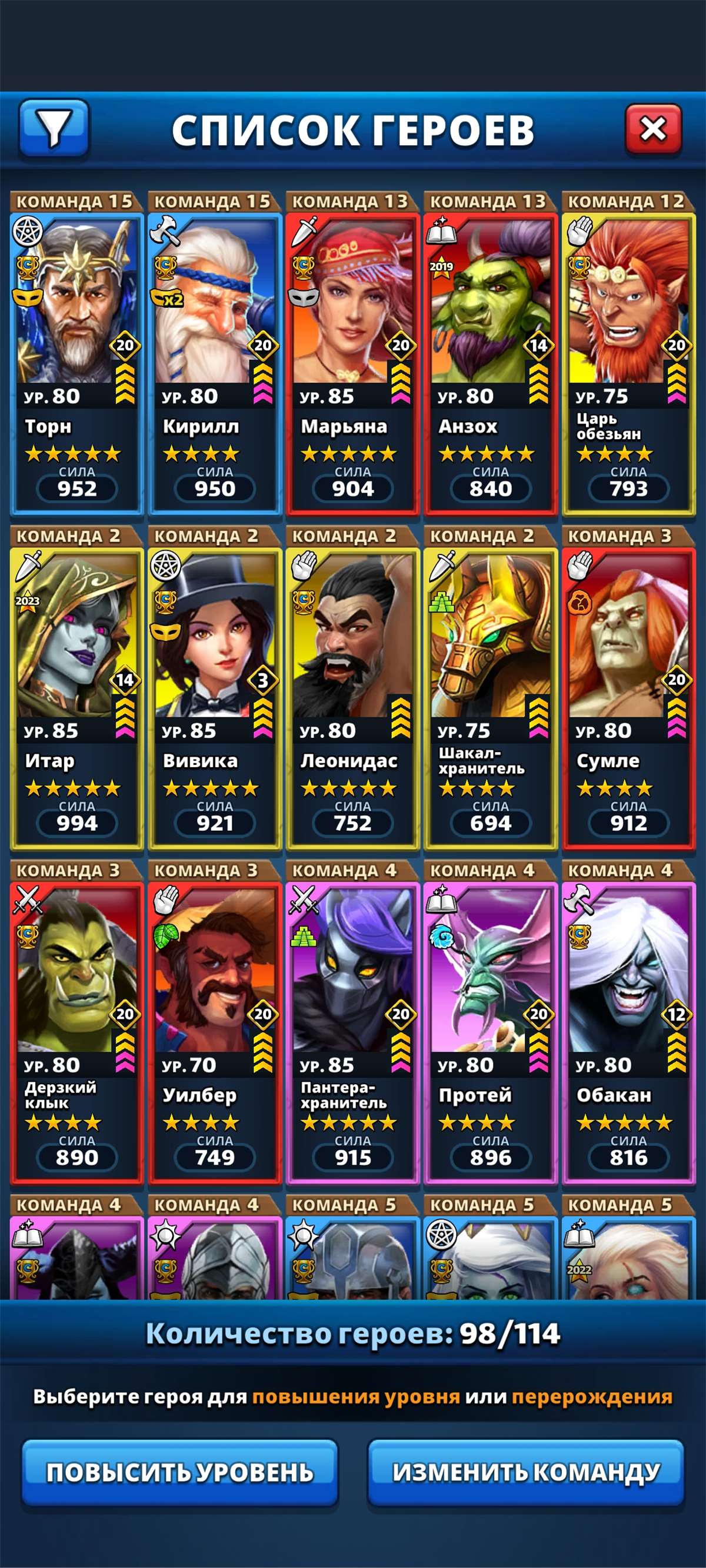Open the hero filter funnel
Viewport: 706px width, 1568px height.
[54, 128]
